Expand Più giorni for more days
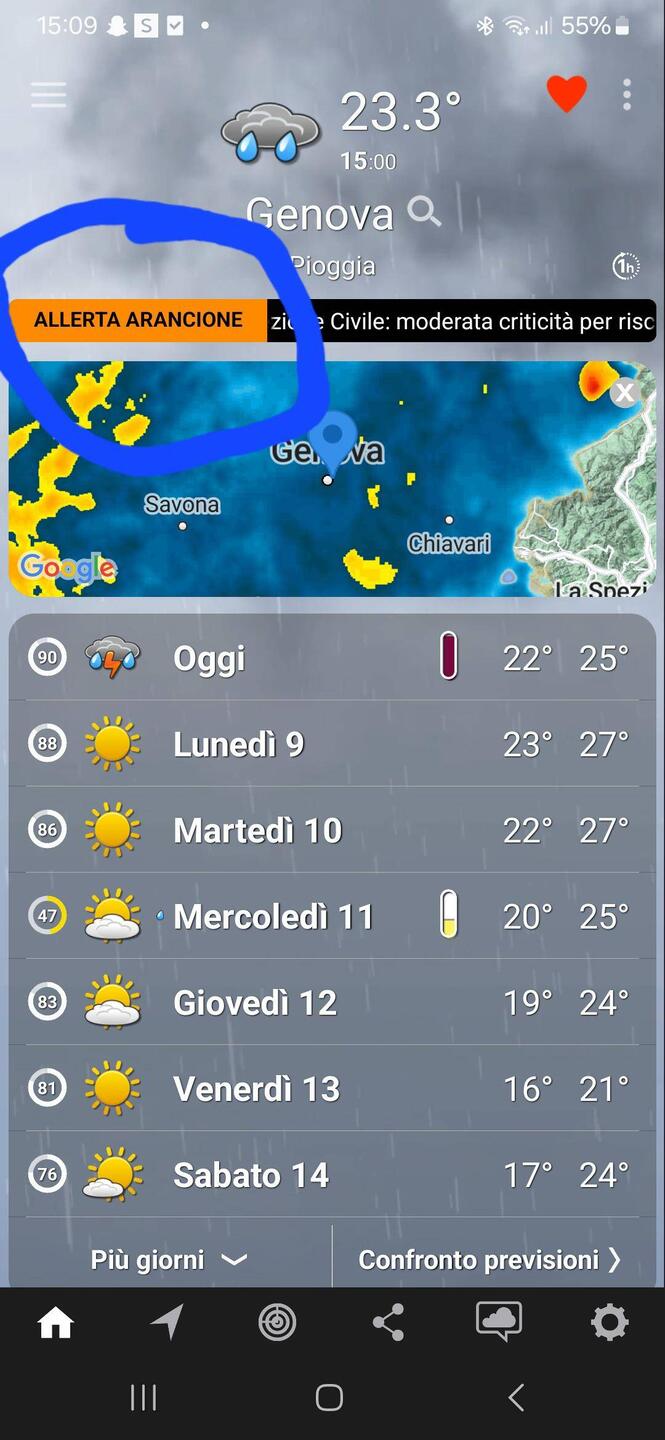This screenshot has width=665, height=1440. point(168,1260)
